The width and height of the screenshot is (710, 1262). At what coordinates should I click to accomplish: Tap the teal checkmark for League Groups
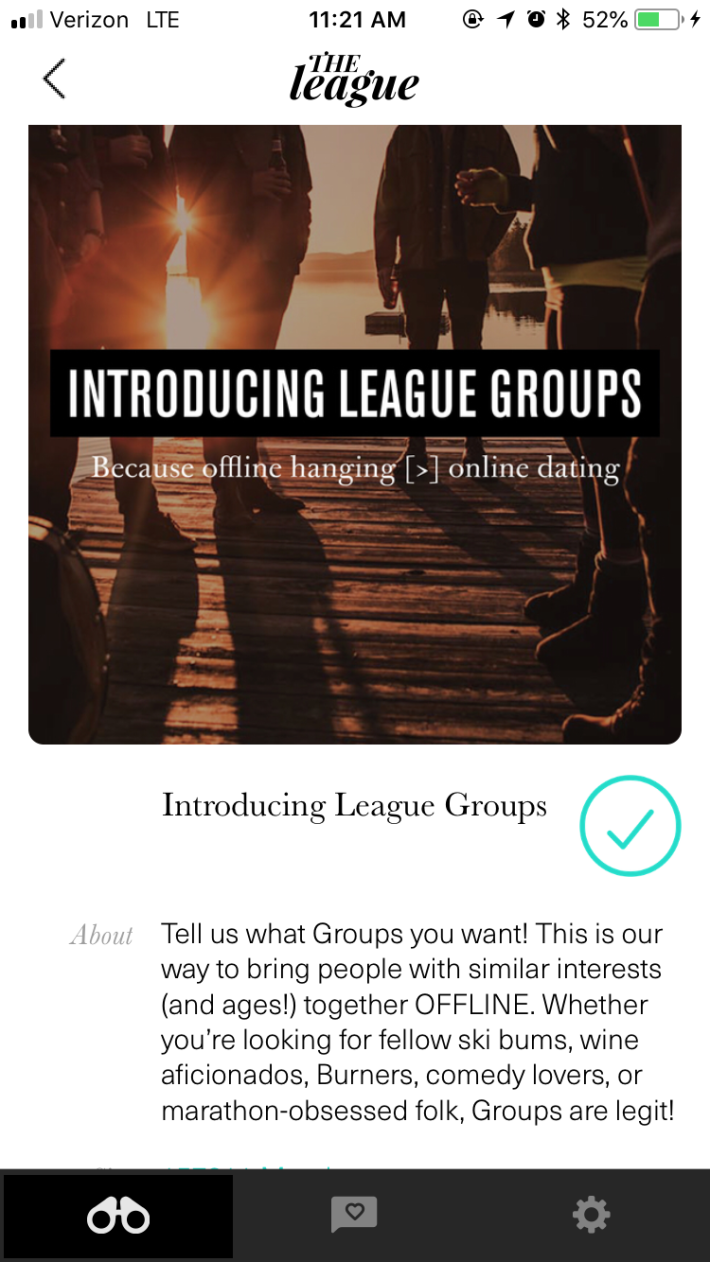(x=630, y=826)
